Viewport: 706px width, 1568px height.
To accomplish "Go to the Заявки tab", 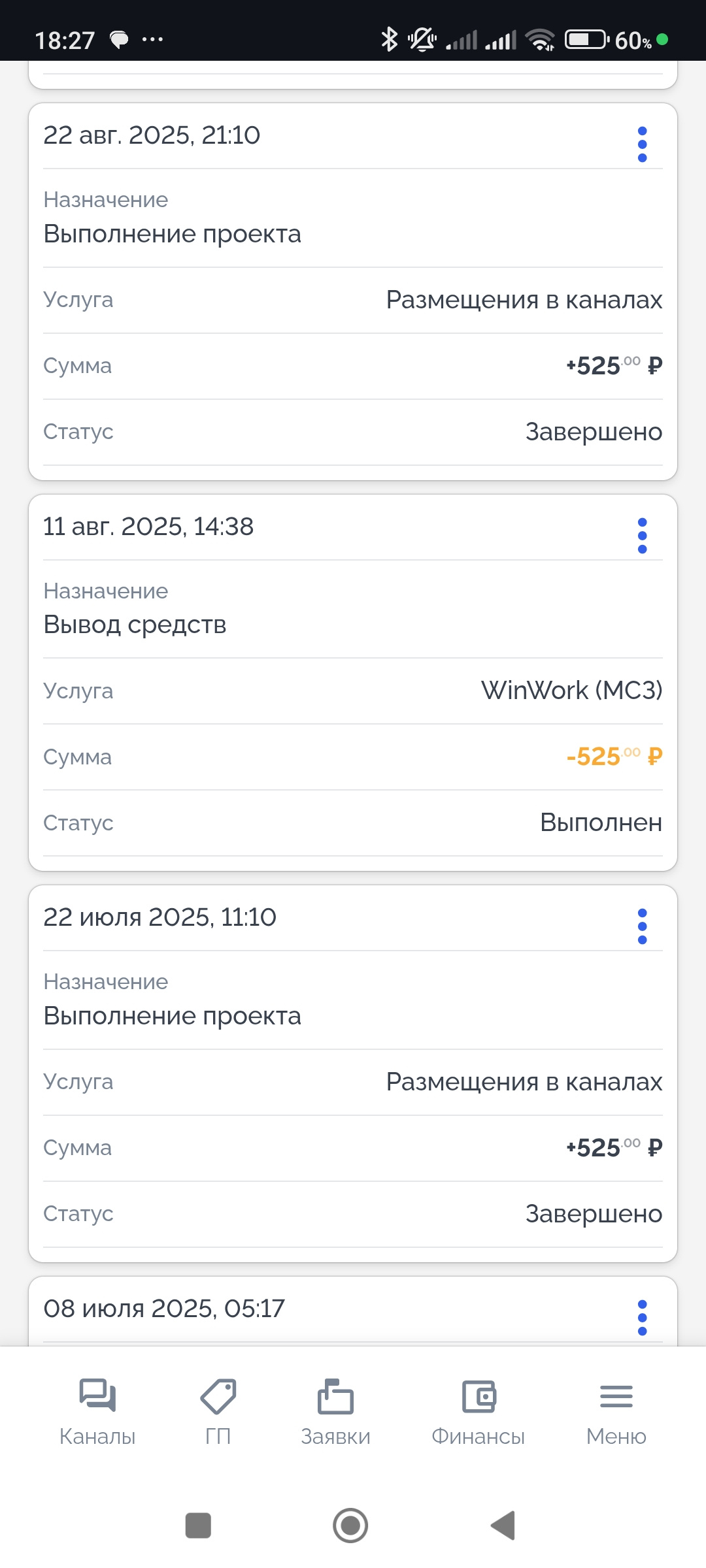I will pos(335,1411).
